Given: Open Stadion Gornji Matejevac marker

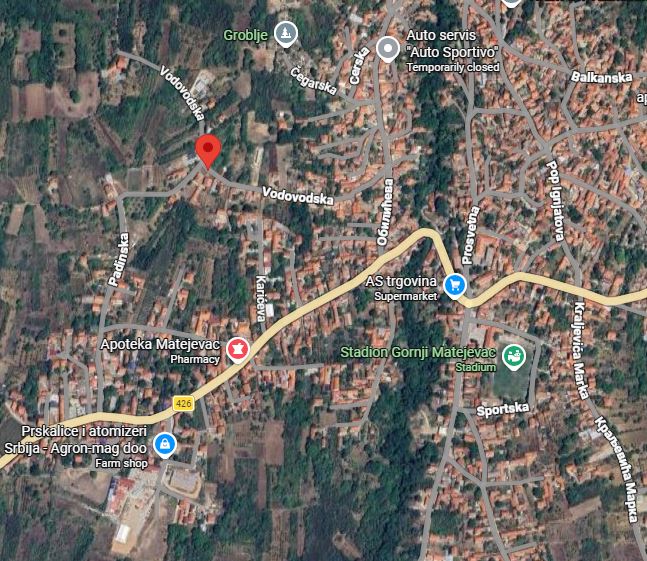Looking at the screenshot, I should [x=513, y=355].
